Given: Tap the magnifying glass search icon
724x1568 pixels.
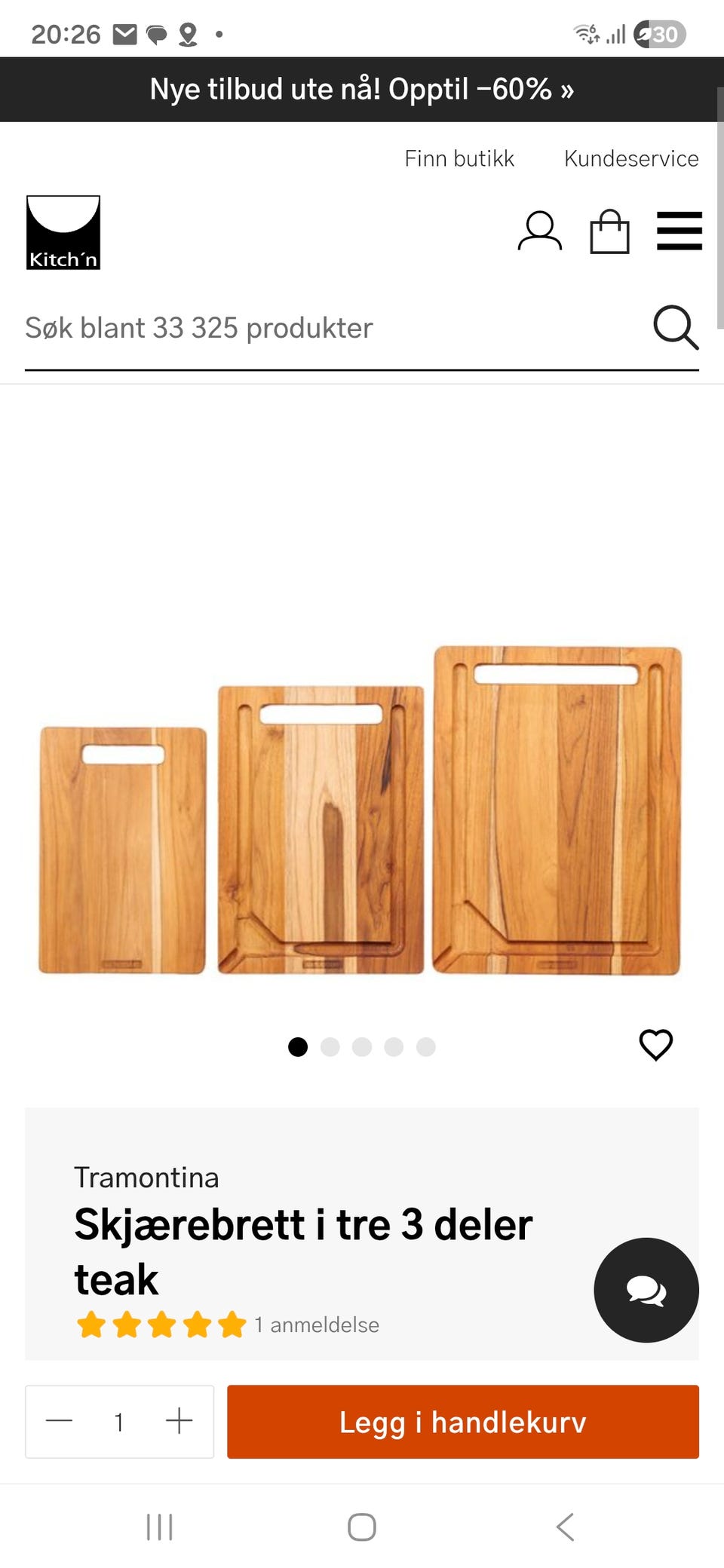Looking at the screenshot, I should pyautogui.click(x=675, y=328).
